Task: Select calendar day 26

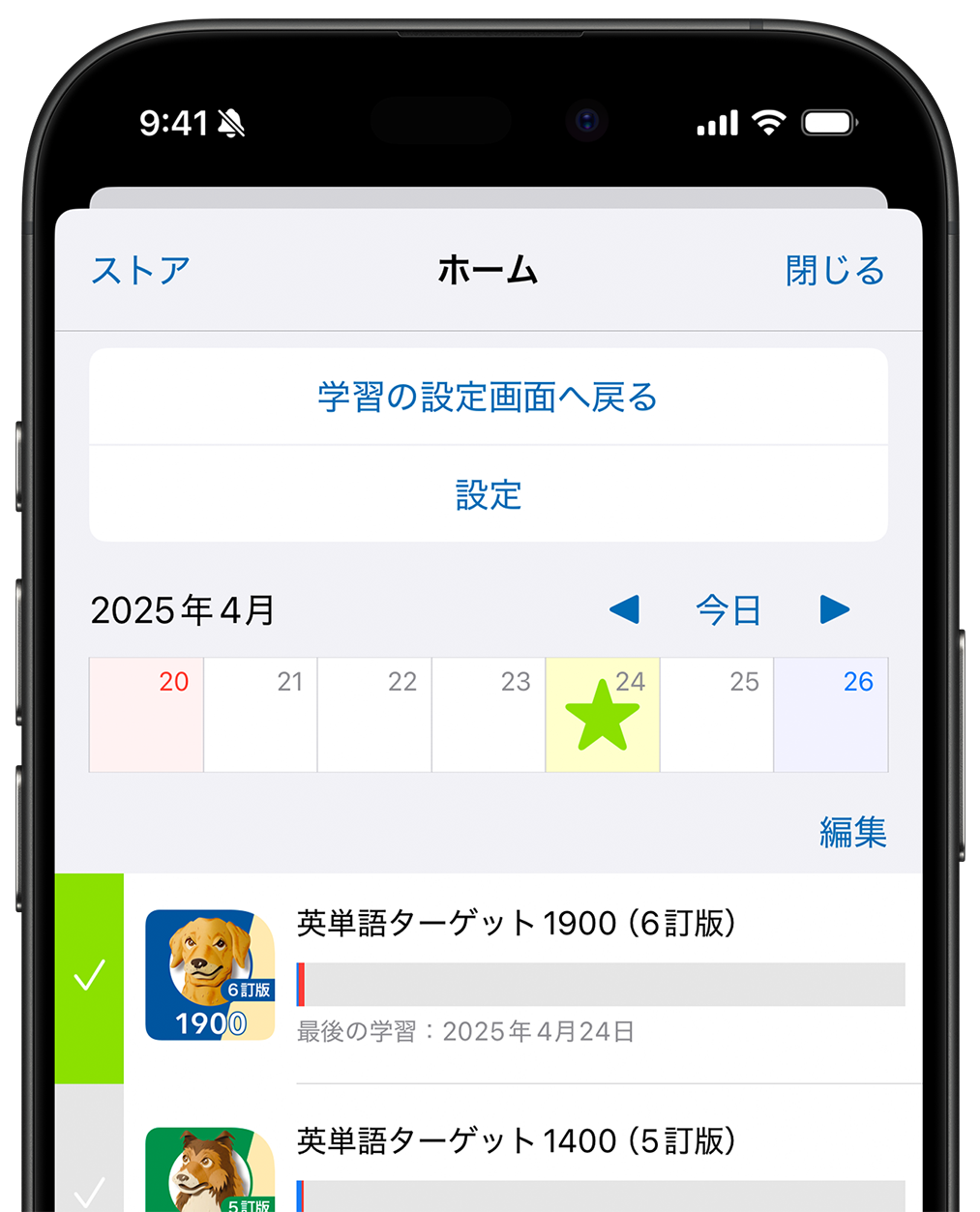Action: click(x=831, y=716)
